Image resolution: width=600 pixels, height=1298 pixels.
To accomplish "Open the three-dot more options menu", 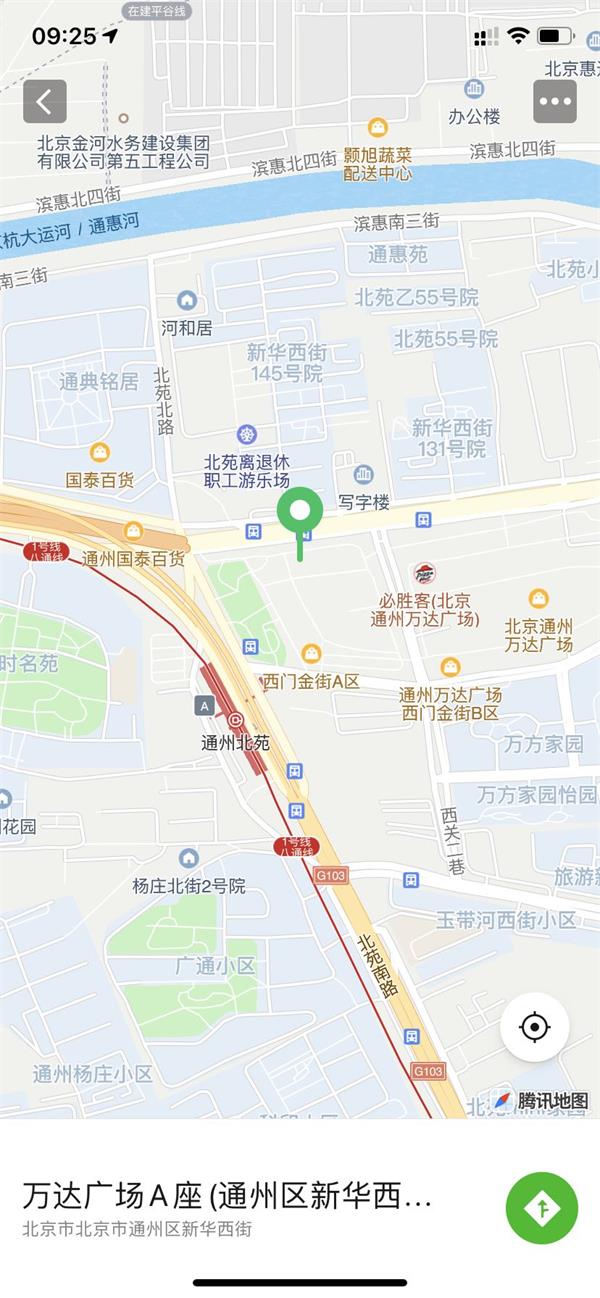I will tap(555, 101).
